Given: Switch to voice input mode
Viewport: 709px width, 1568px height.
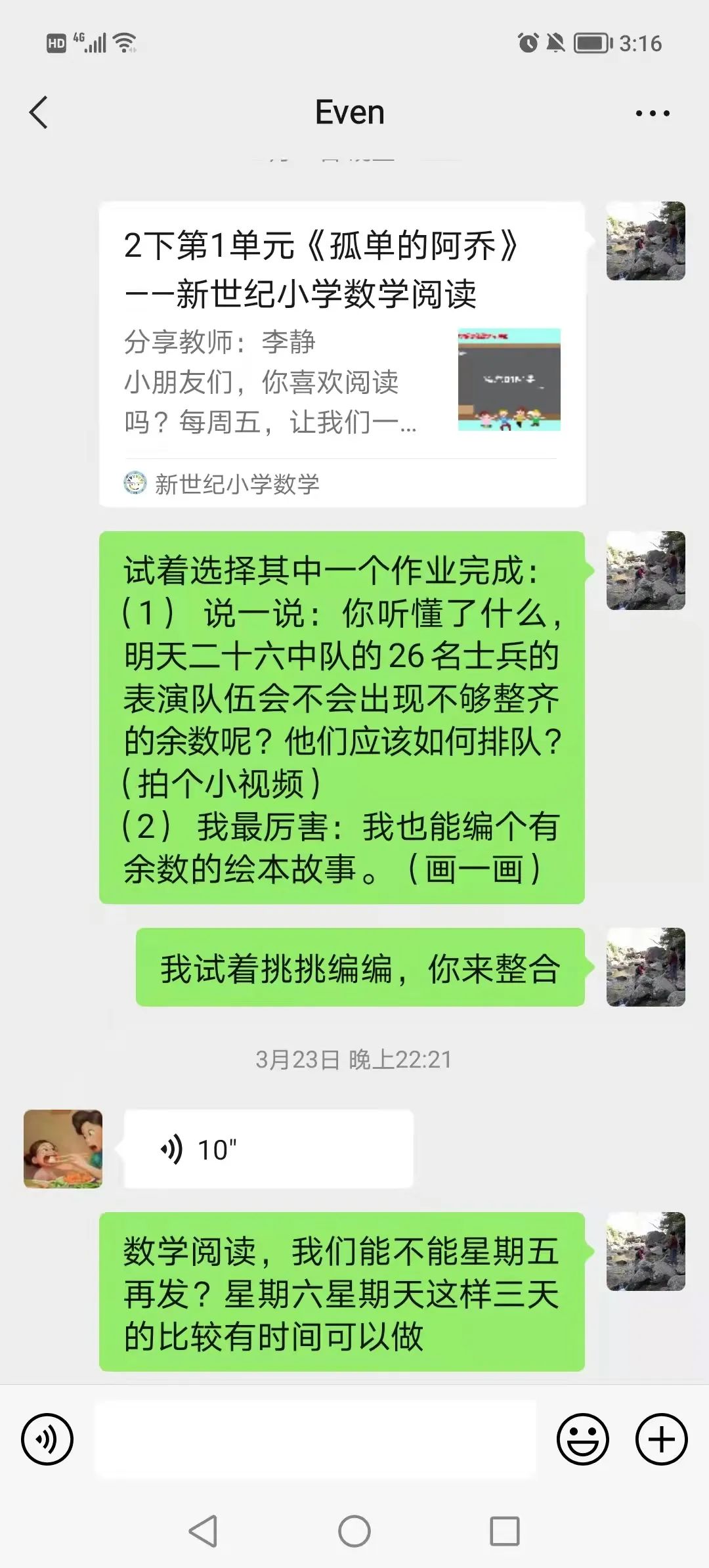Looking at the screenshot, I should click(47, 1439).
